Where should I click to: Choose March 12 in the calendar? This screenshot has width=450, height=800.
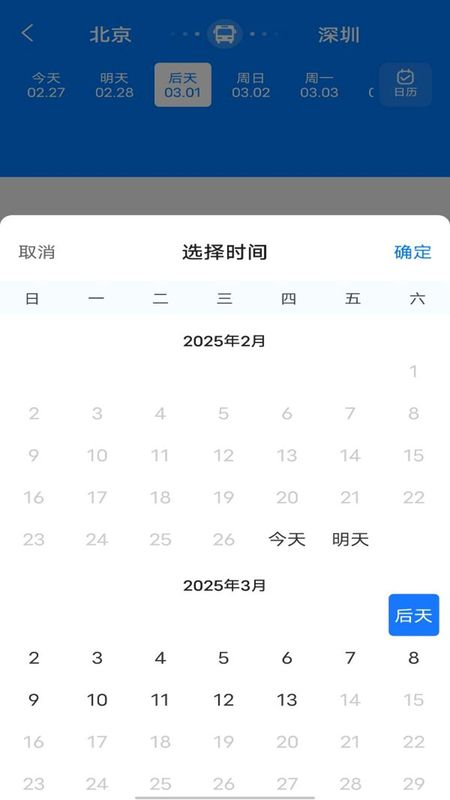pos(223,700)
